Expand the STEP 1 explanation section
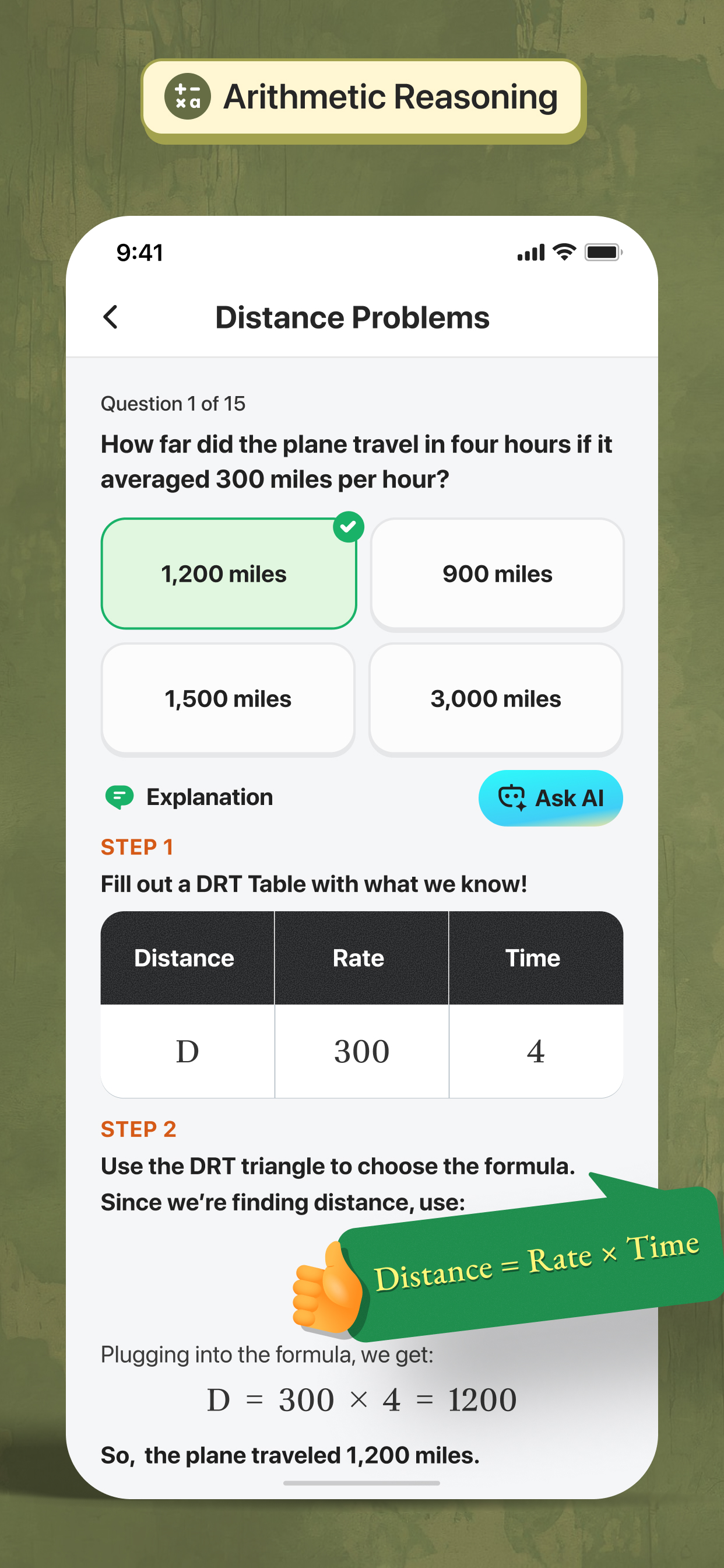Image resolution: width=724 pixels, height=1568 pixels. 138,846
